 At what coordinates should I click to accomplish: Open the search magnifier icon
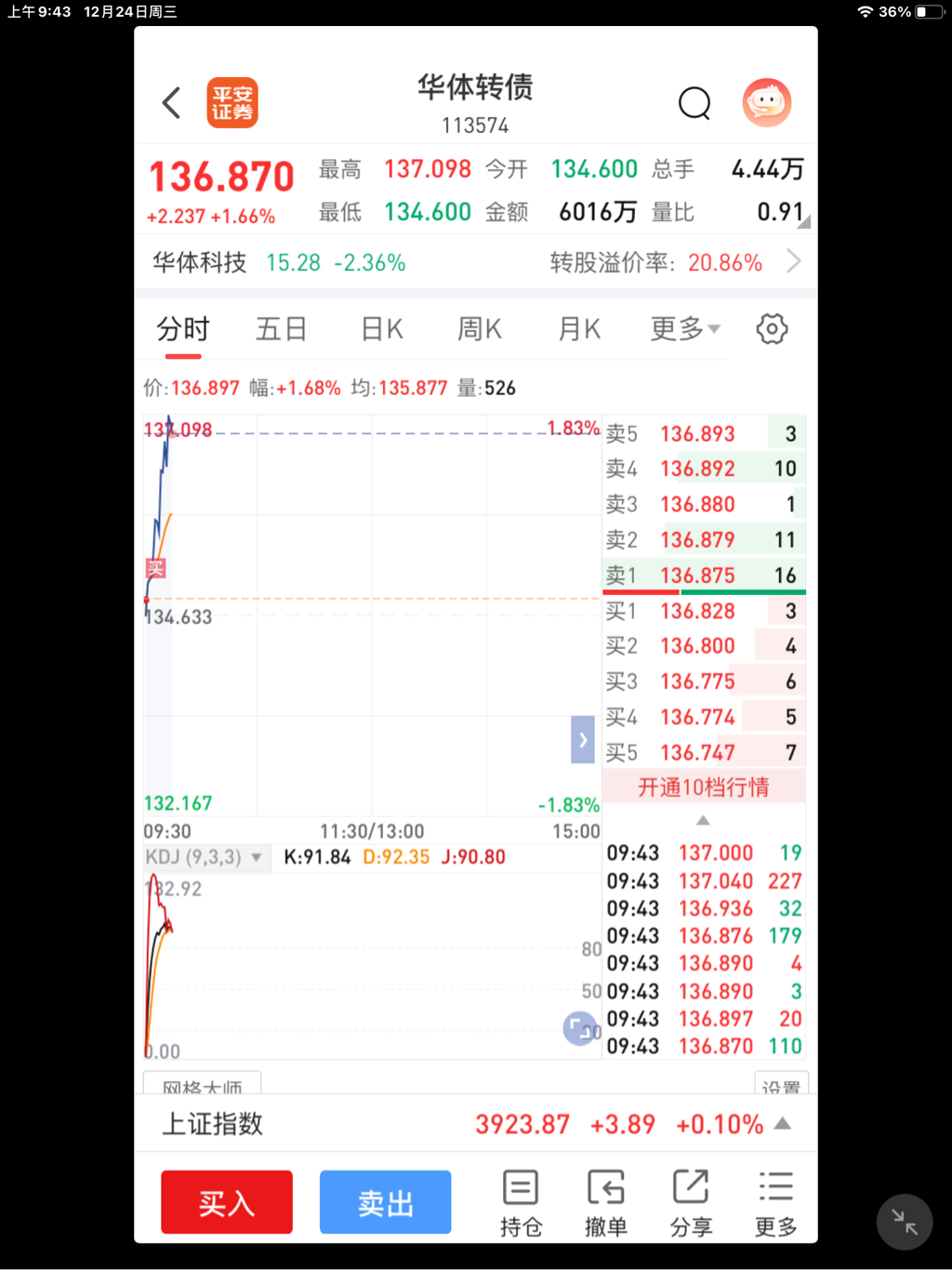pos(694,103)
